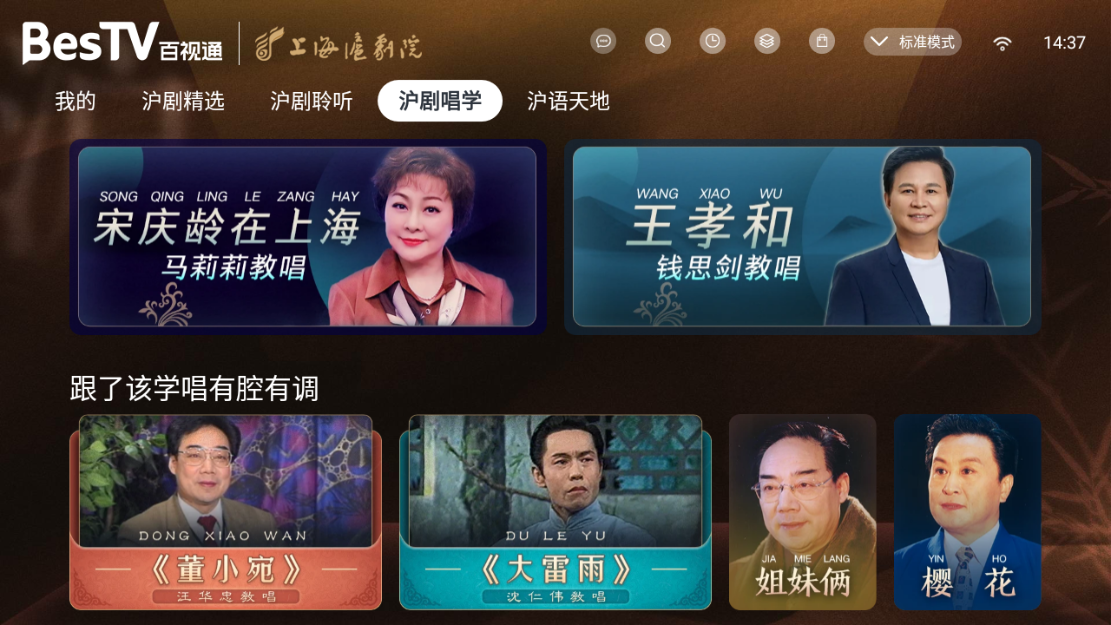Open the 沪语天地 tab
The image size is (1111, 625).
click(x=568, y=101)
